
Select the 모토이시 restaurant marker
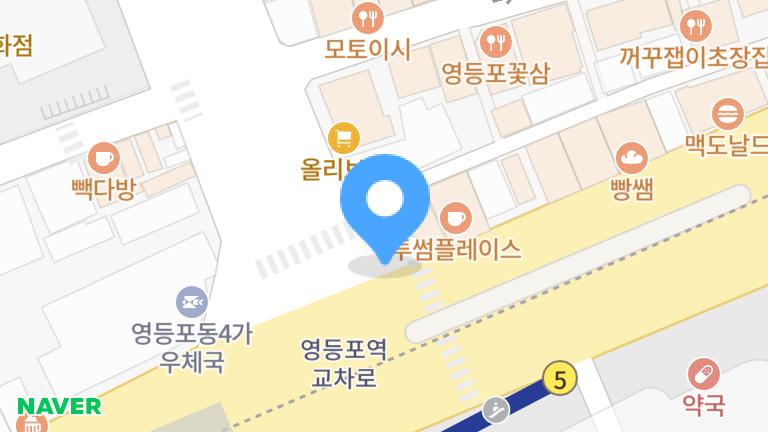click(368, 18)
